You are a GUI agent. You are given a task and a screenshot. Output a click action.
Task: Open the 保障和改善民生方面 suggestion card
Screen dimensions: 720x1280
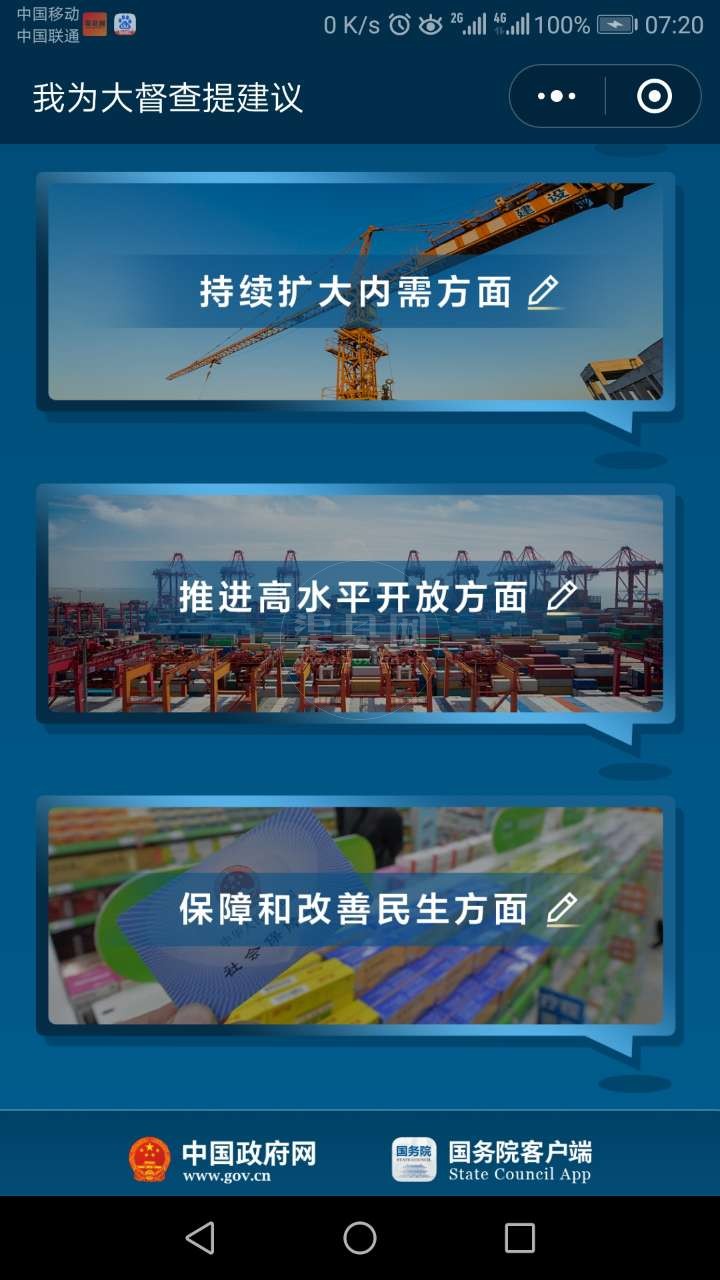tap(355, 910)
